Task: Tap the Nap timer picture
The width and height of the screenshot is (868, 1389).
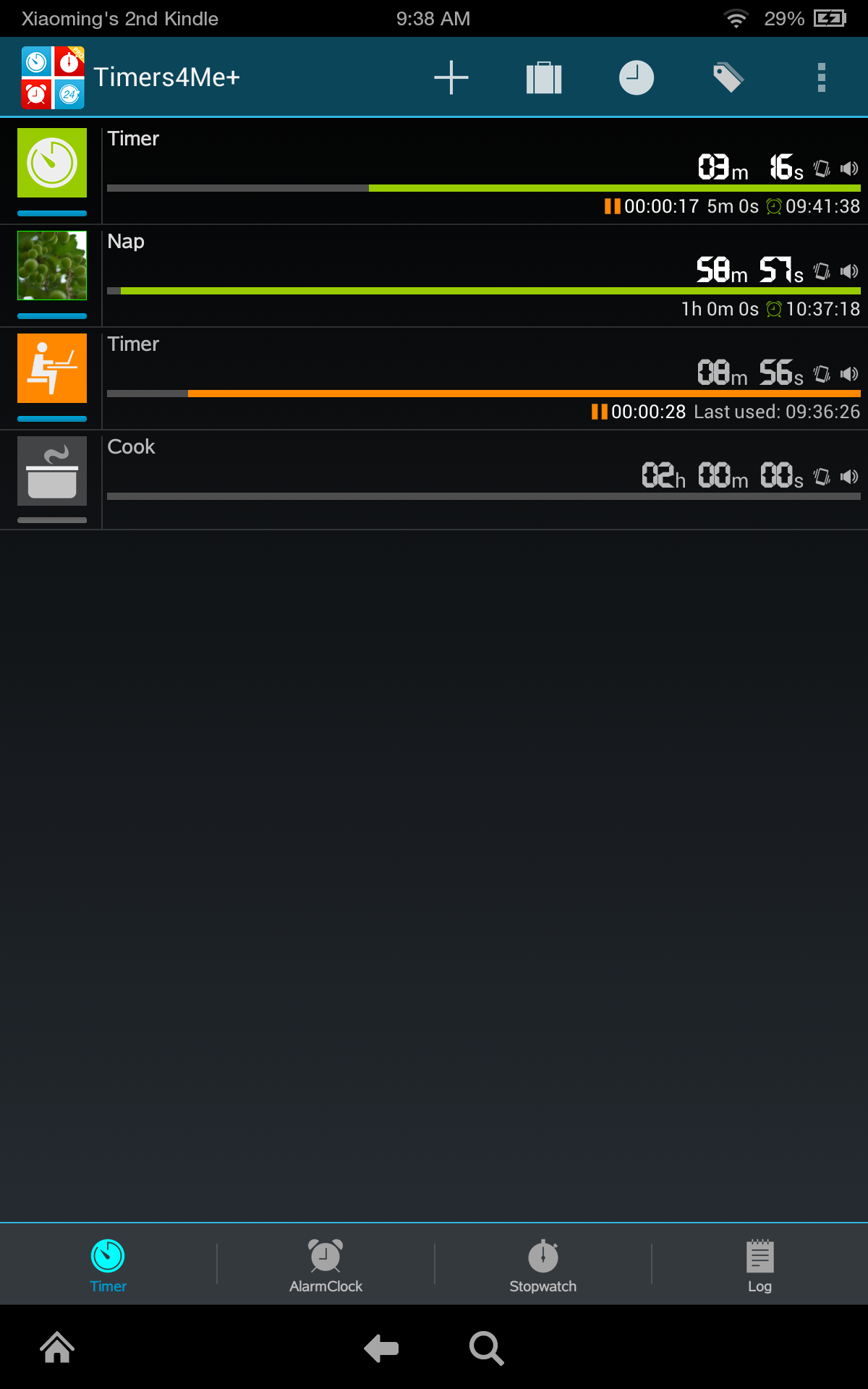Action: 52,266
